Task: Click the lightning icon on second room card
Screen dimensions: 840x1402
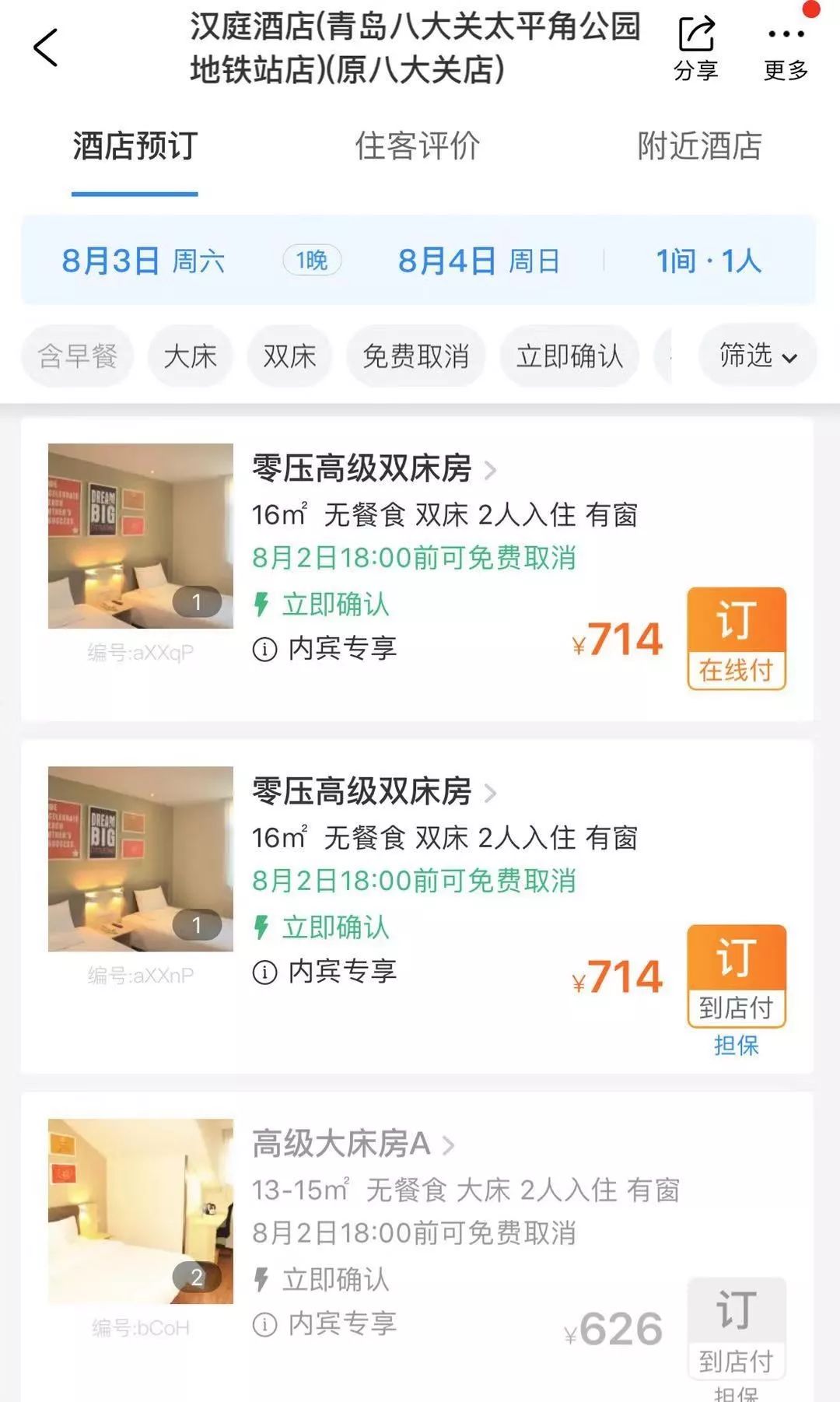Action: [261, 925]
